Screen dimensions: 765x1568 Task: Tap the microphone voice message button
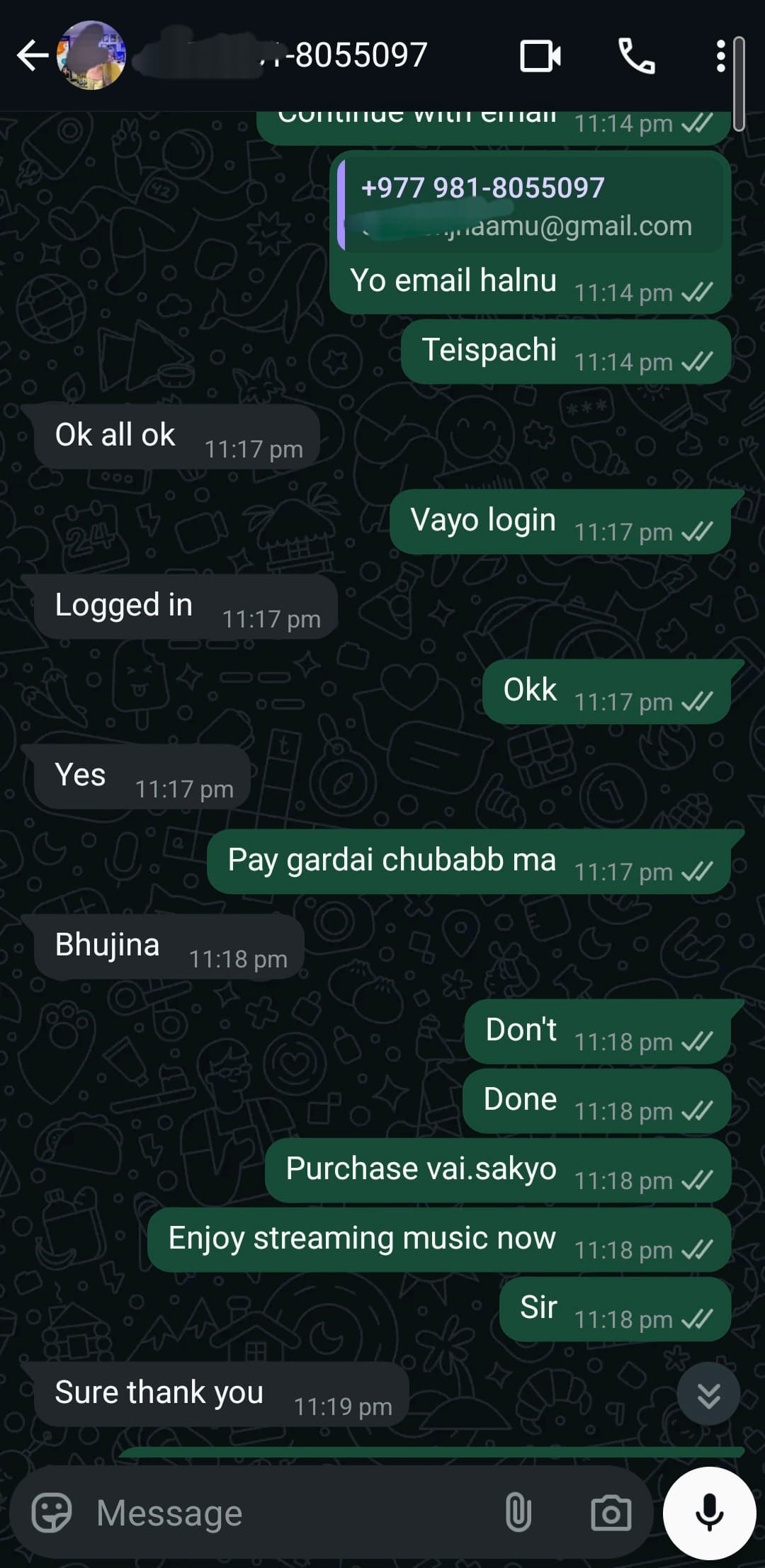click(x=709, y=1513)
